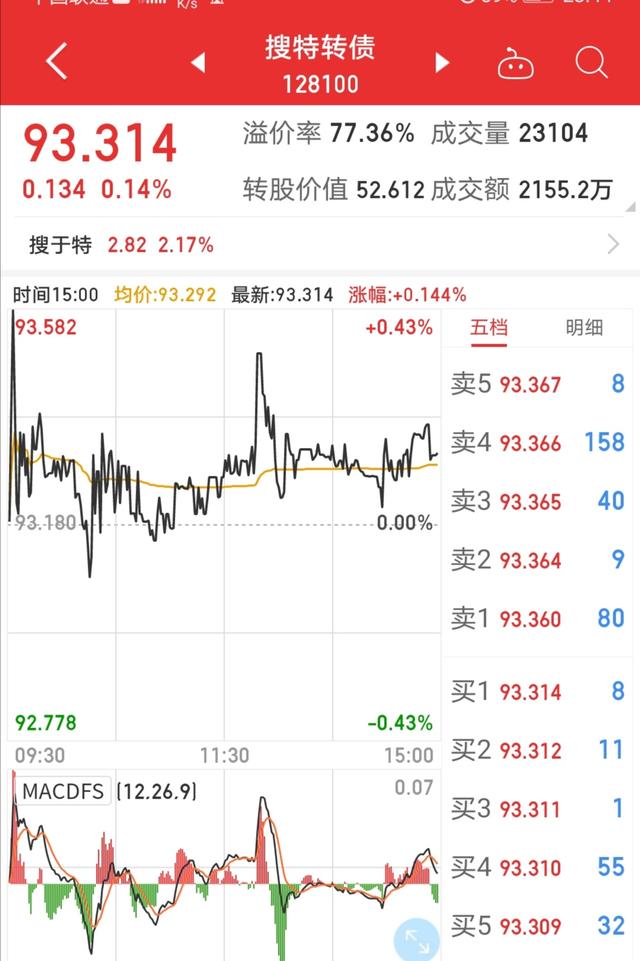Switch to the 五档 tab
The height and width of the screenshot is (961, 640).
[490, 327]
